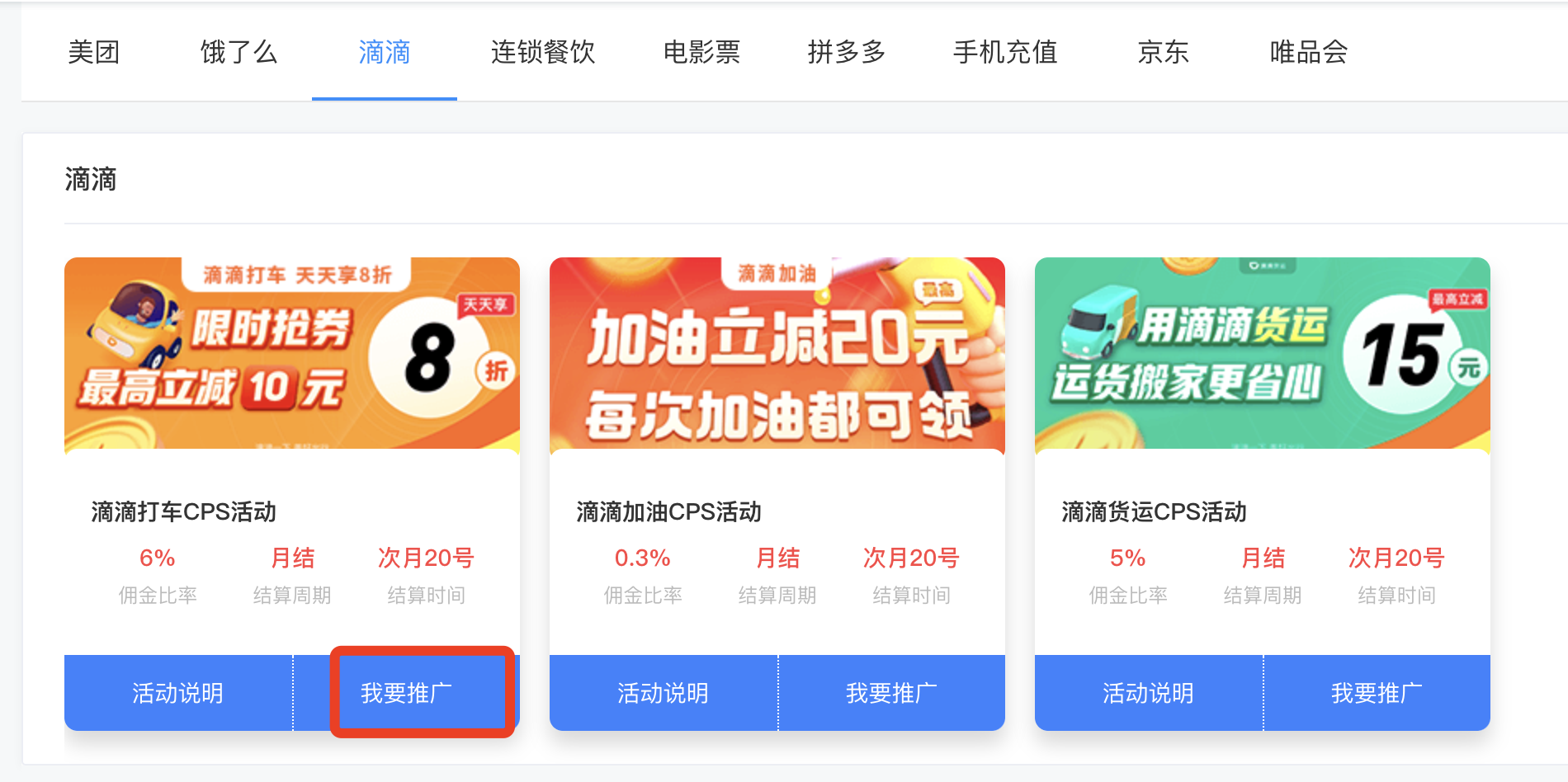Switch to the 美团 tab
This screenshot has height=782, width=1568.
[94, 53]
